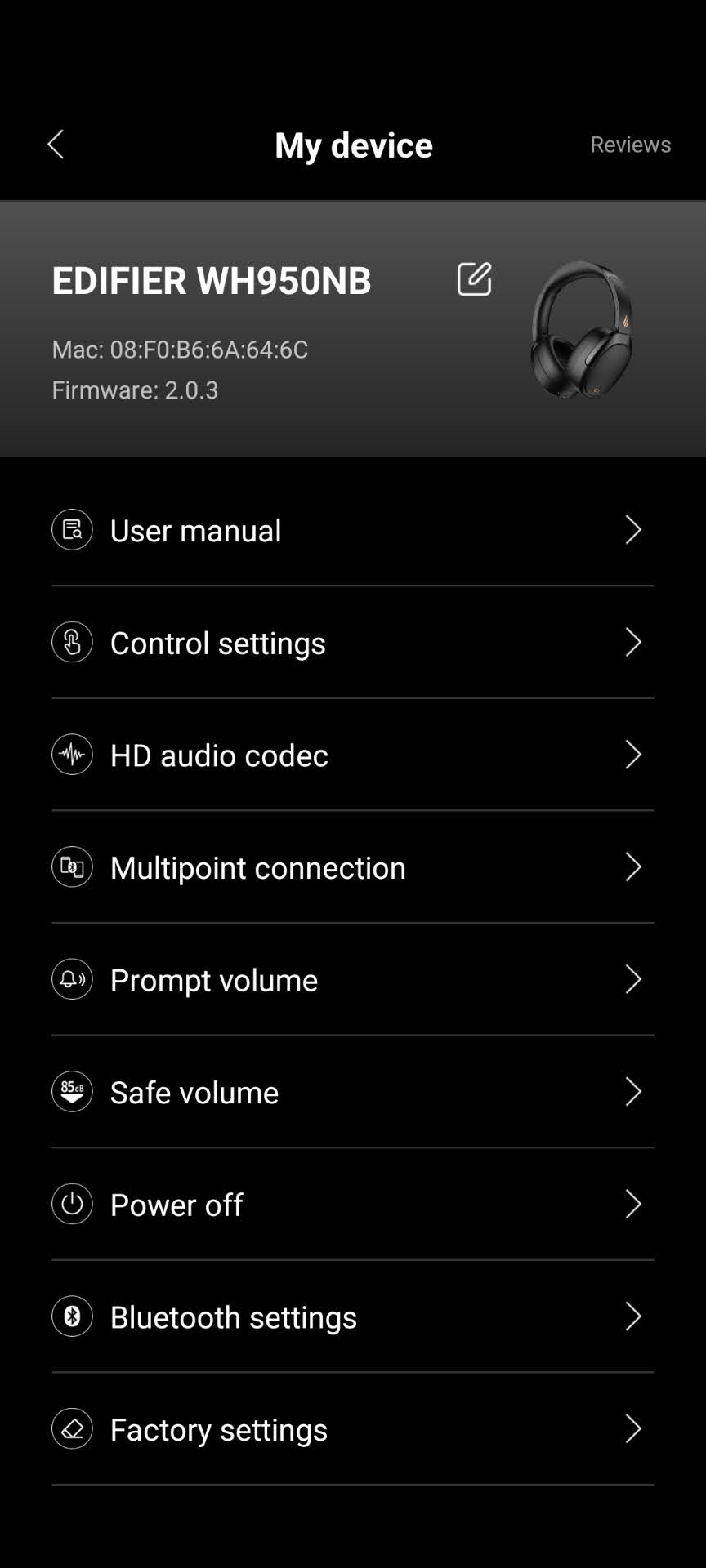706x1568 pixels.
Task: Edit the EDIFIER WH950NB device name
Action: (474, 279)
